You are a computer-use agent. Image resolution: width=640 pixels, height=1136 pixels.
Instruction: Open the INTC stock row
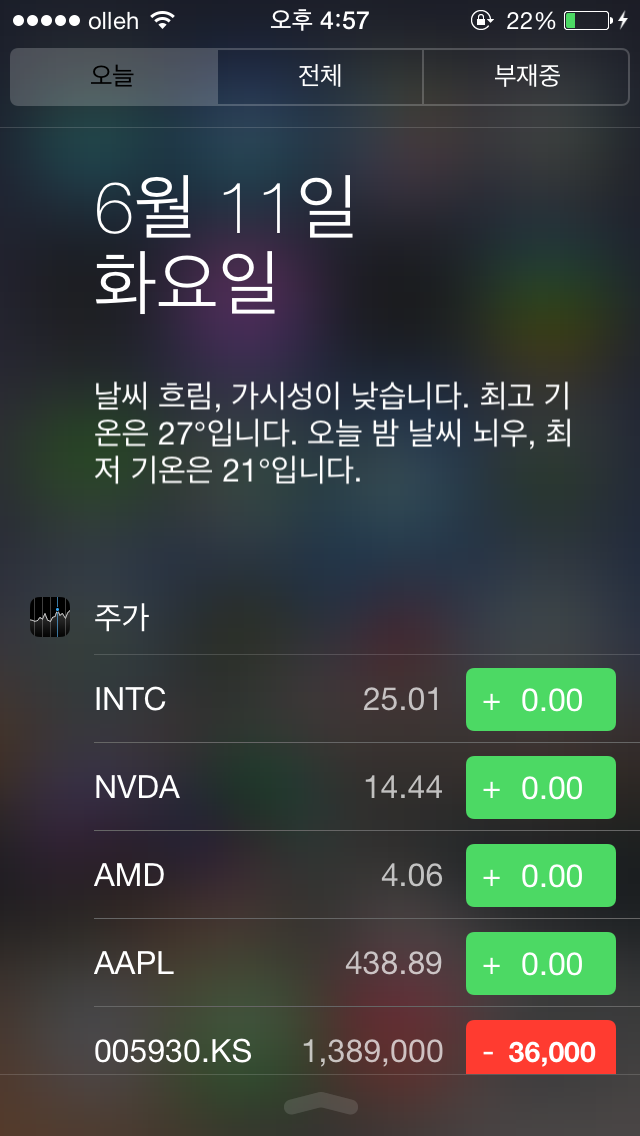click(355, 699)
